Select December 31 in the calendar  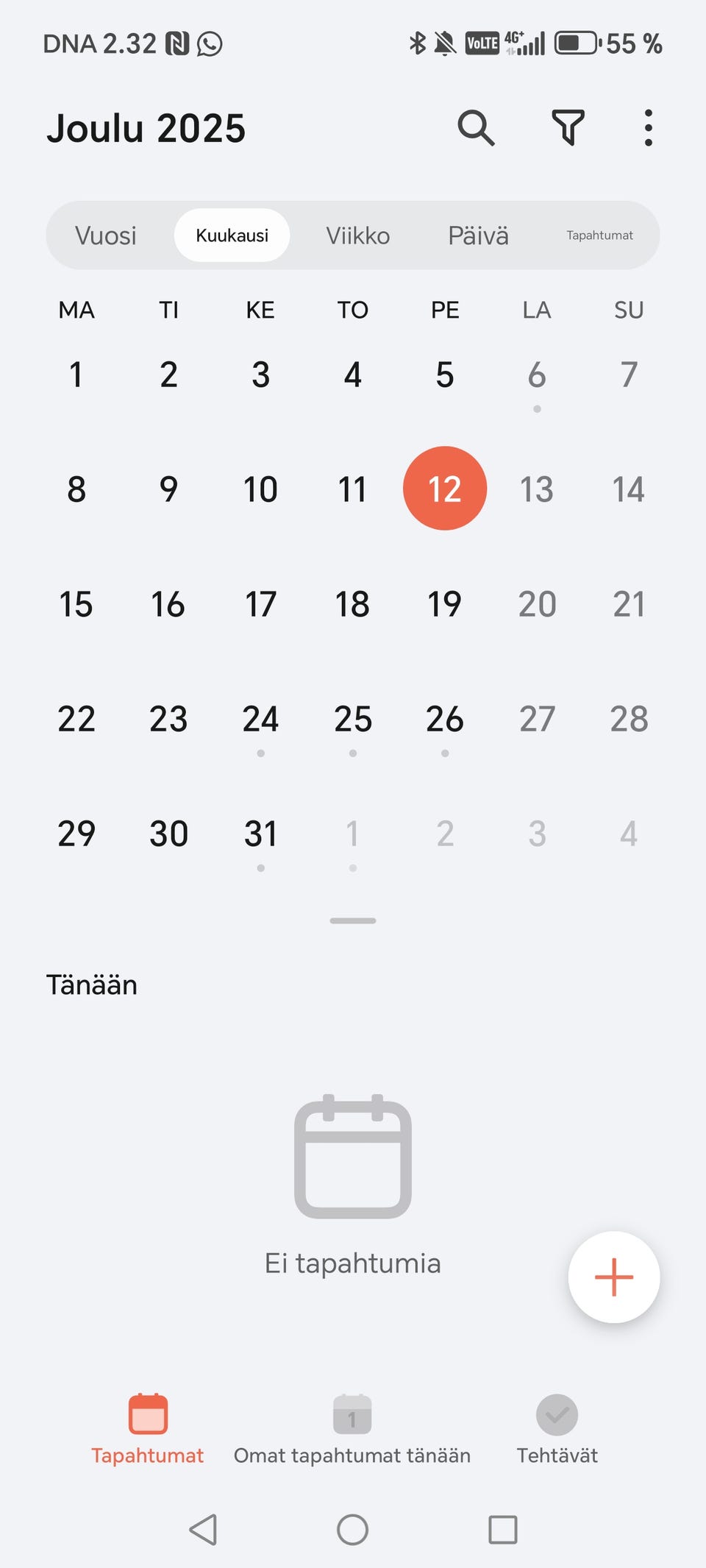(260, 834)
